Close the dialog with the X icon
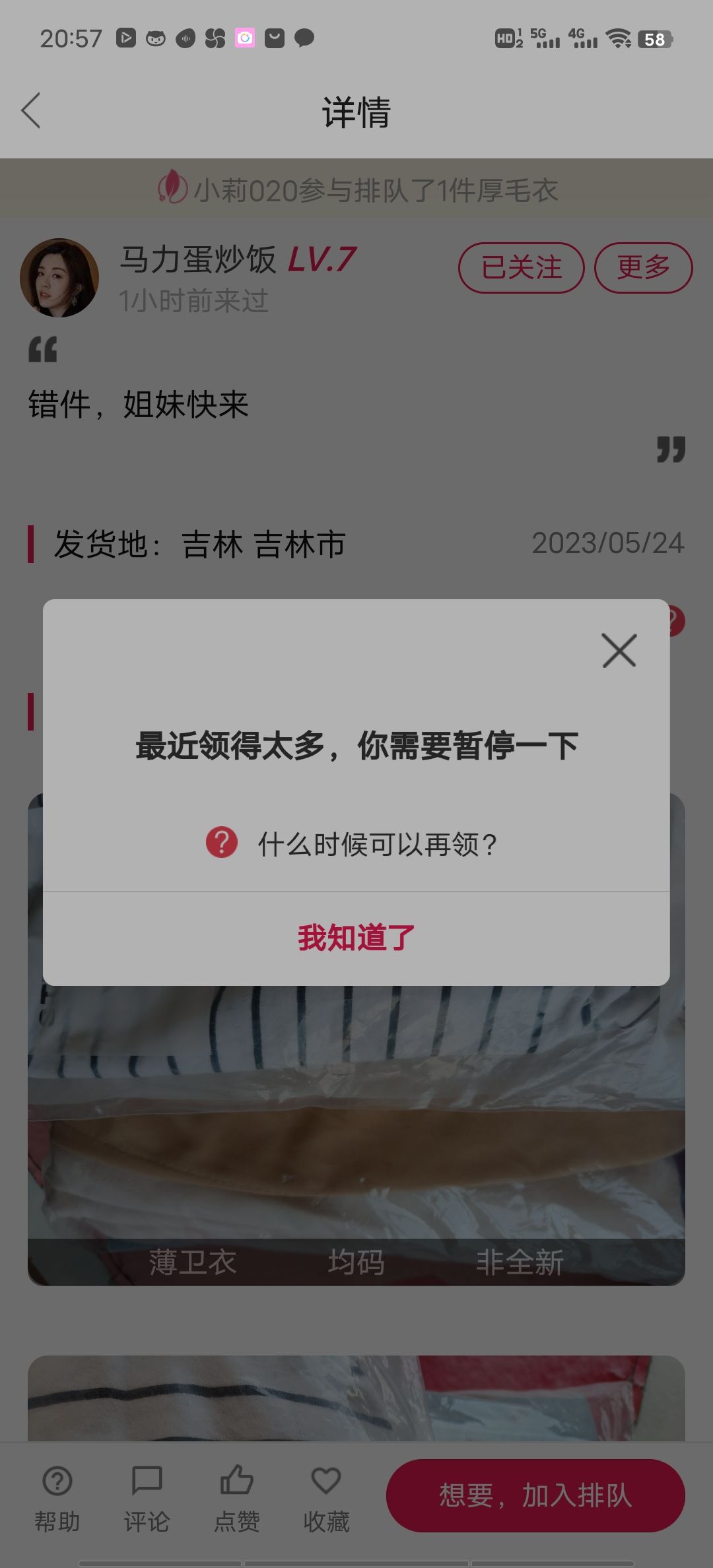Screen dimensions: 713x1568 click(619, 651)
